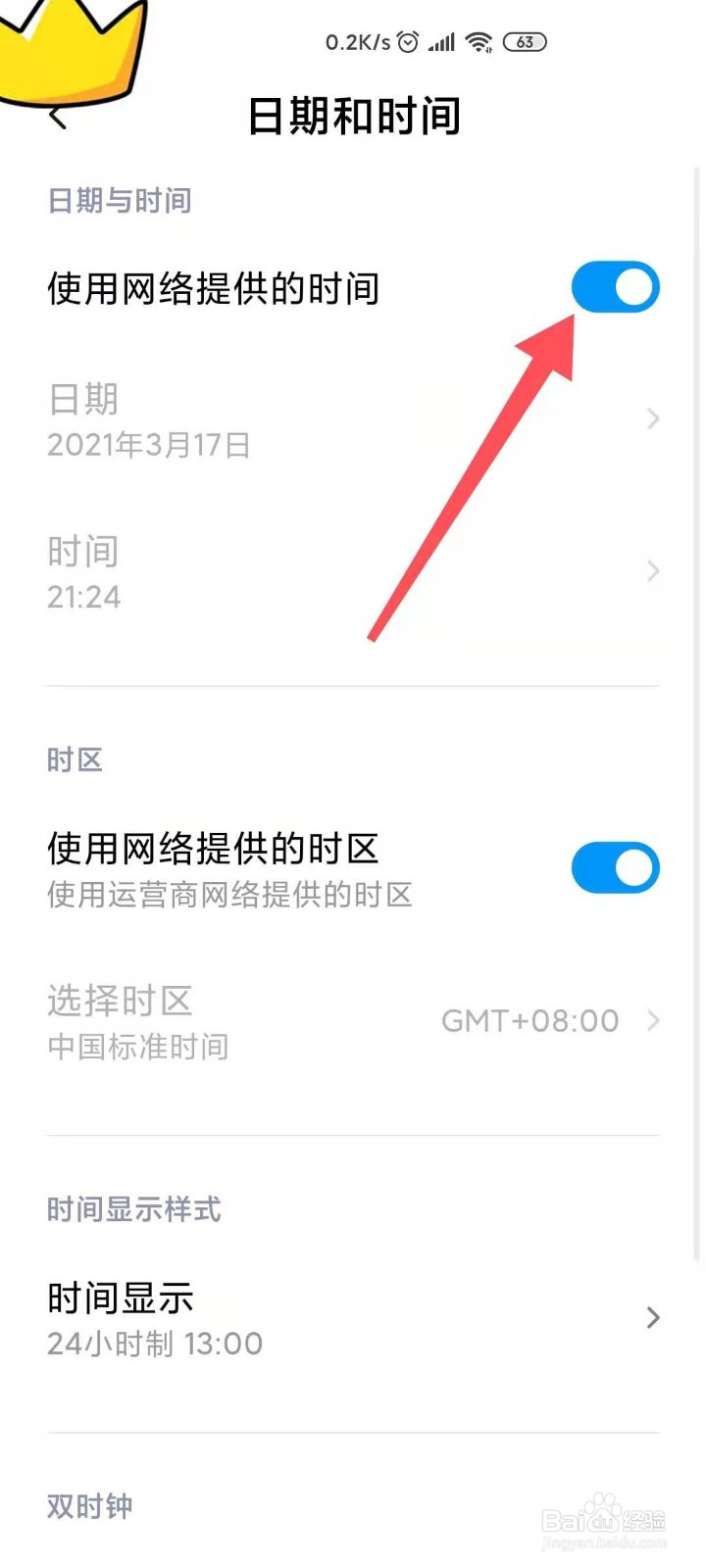Click the cellular signal strength icon
Viewport: 706px width, 1568px height.
coord(441,41)
